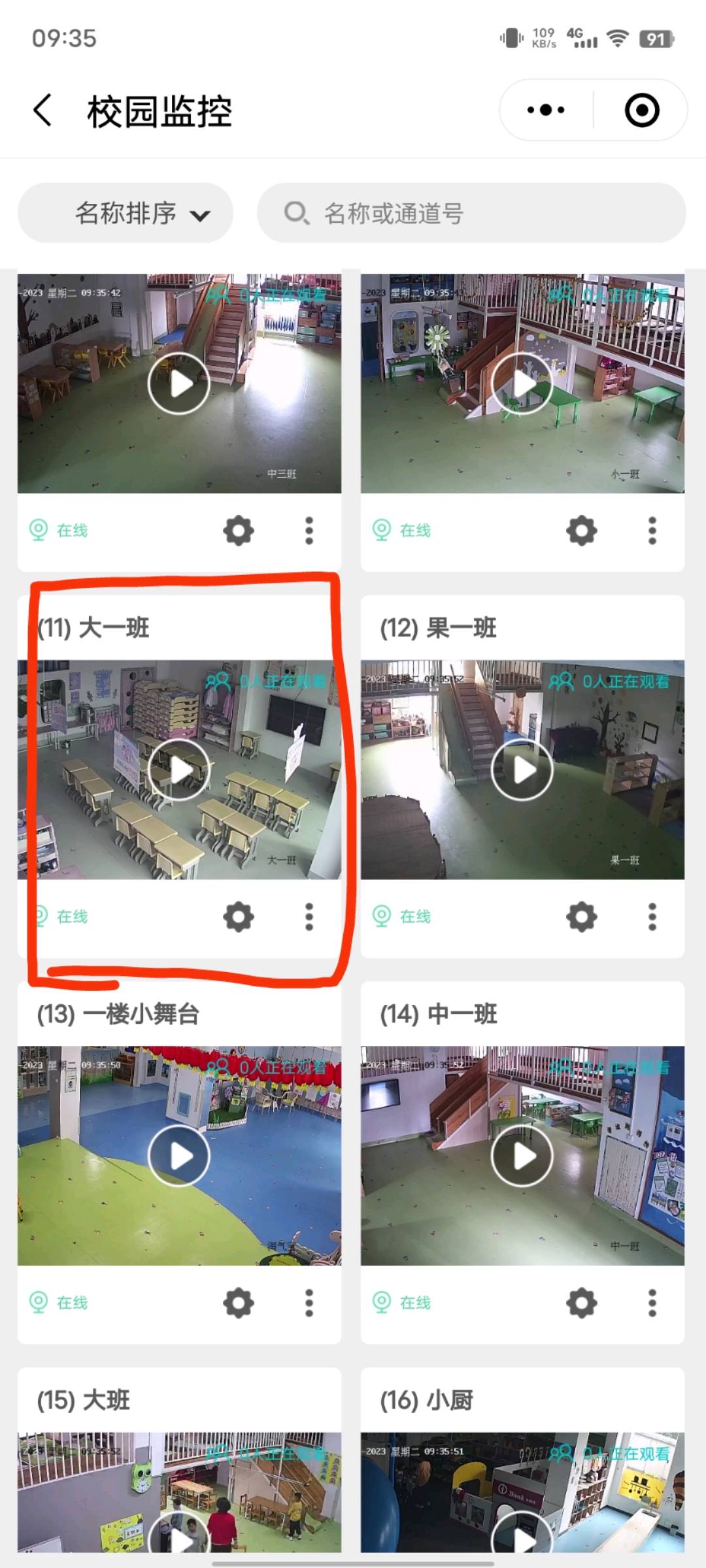706x1568 pixels.
Task: Tap the 名称或通道号 search field
Action: pyautogui.click(x=471, y=213)
